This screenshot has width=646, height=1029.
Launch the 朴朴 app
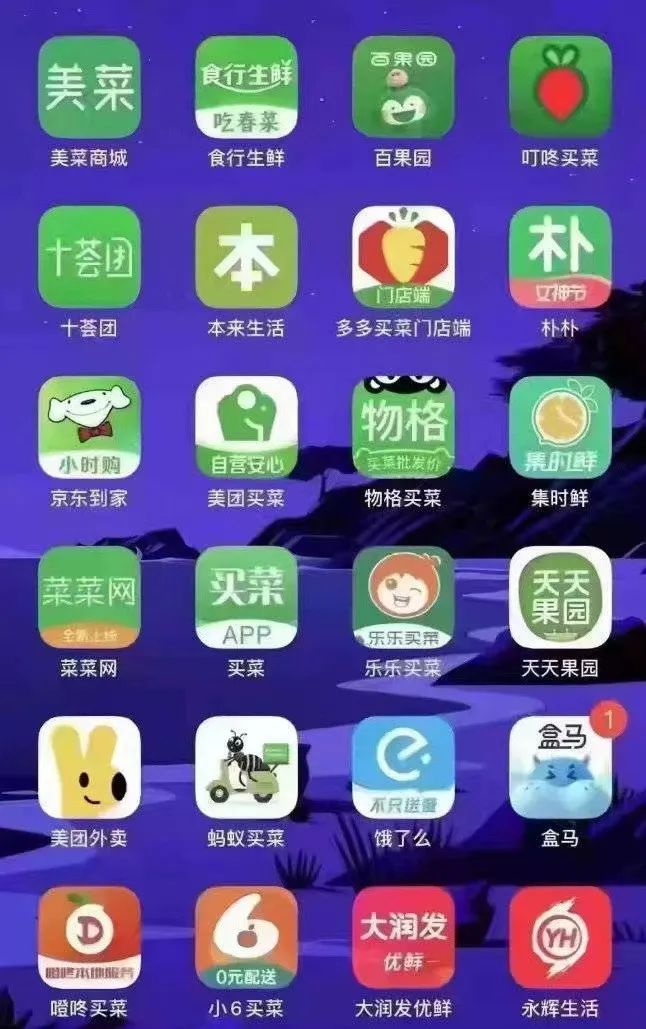pyautogui.click(x=560, y=257)
